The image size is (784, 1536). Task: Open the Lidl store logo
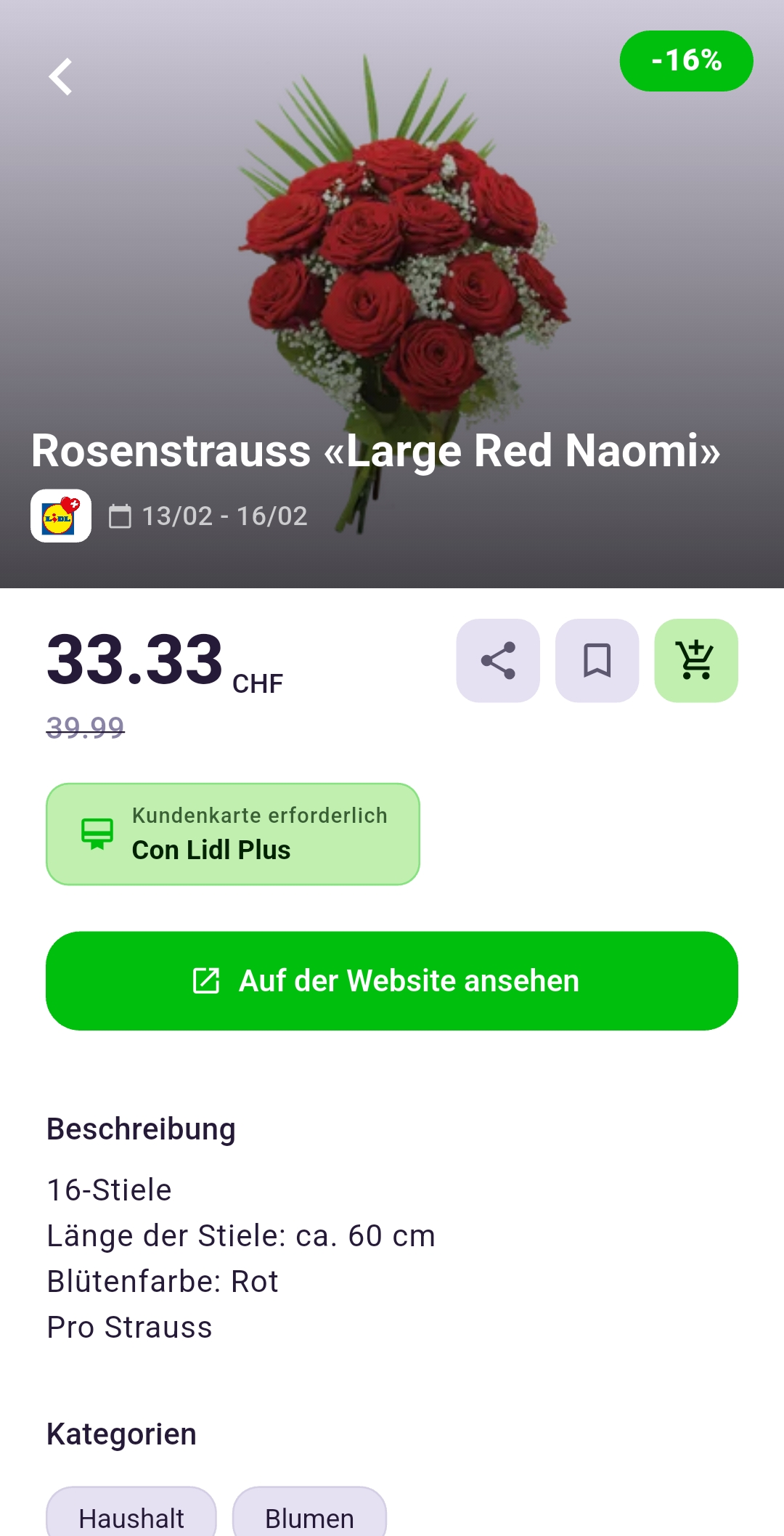tap(62, 516)
